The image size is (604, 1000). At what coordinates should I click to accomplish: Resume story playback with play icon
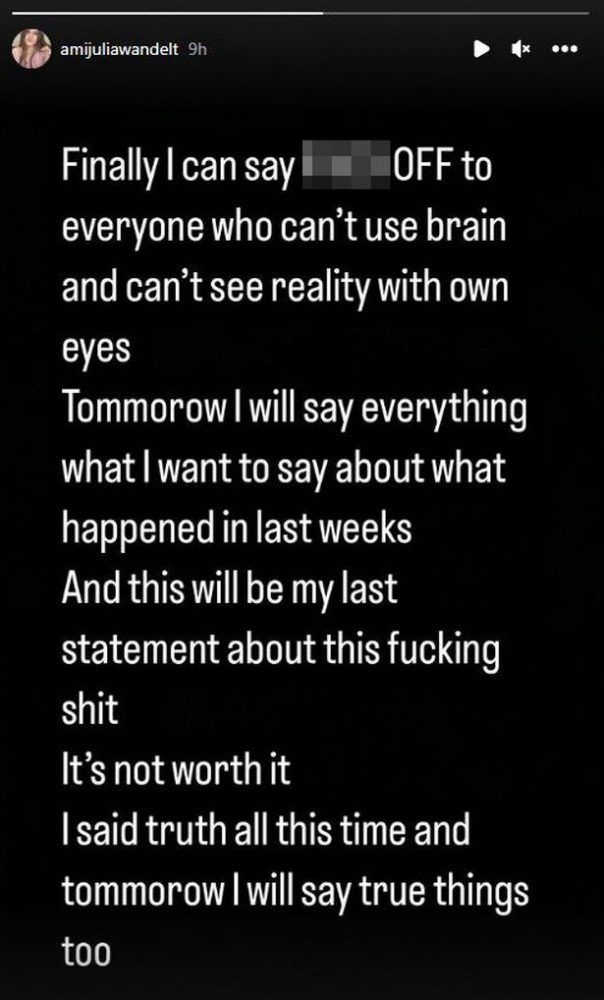pyautogui.click(x=482, y=49)
